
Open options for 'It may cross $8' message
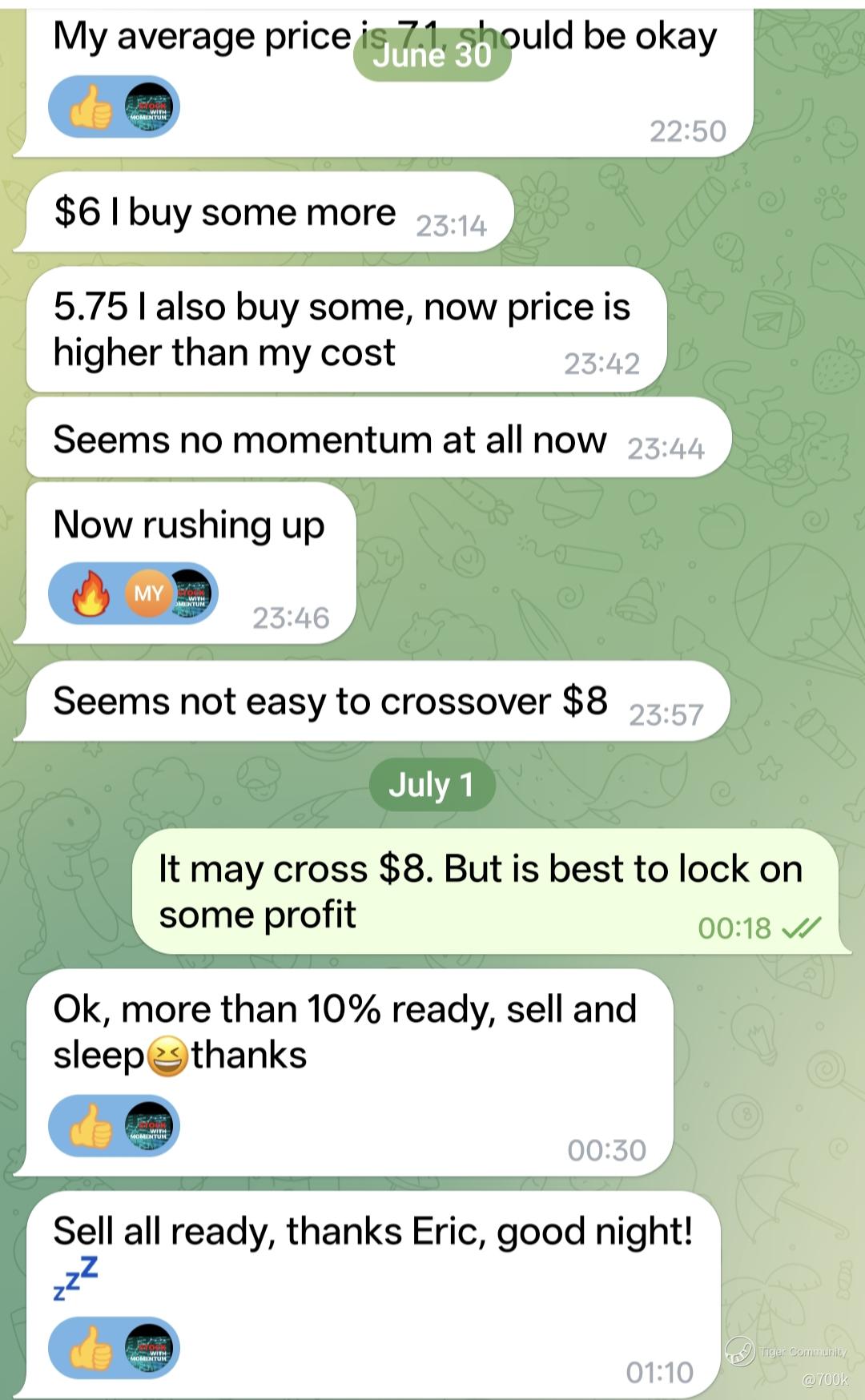[x=481, y=891]
